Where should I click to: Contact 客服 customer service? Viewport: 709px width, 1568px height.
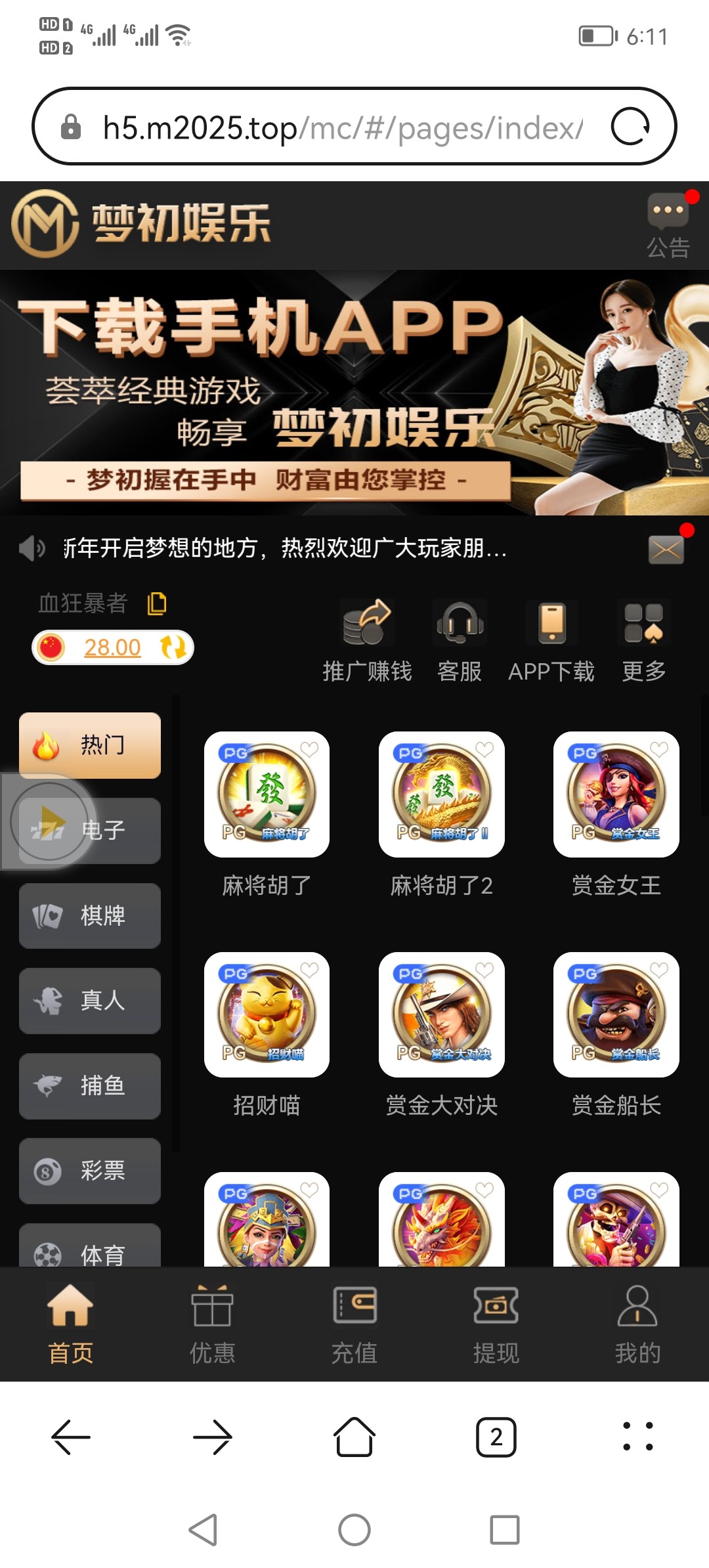tap(460, 641)
